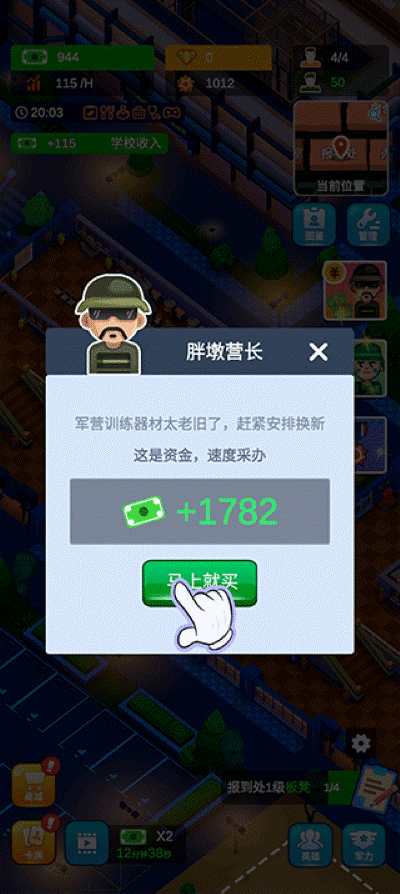Open the 管理 management wrench button
400x894 pixels.
point(368,225)
